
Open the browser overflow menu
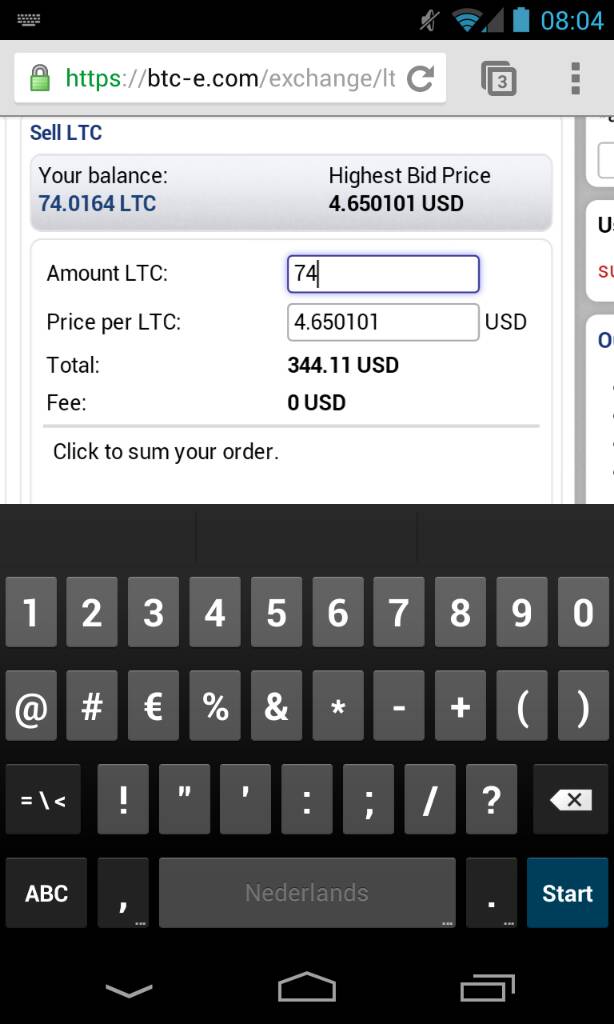[x=575, y=79]
